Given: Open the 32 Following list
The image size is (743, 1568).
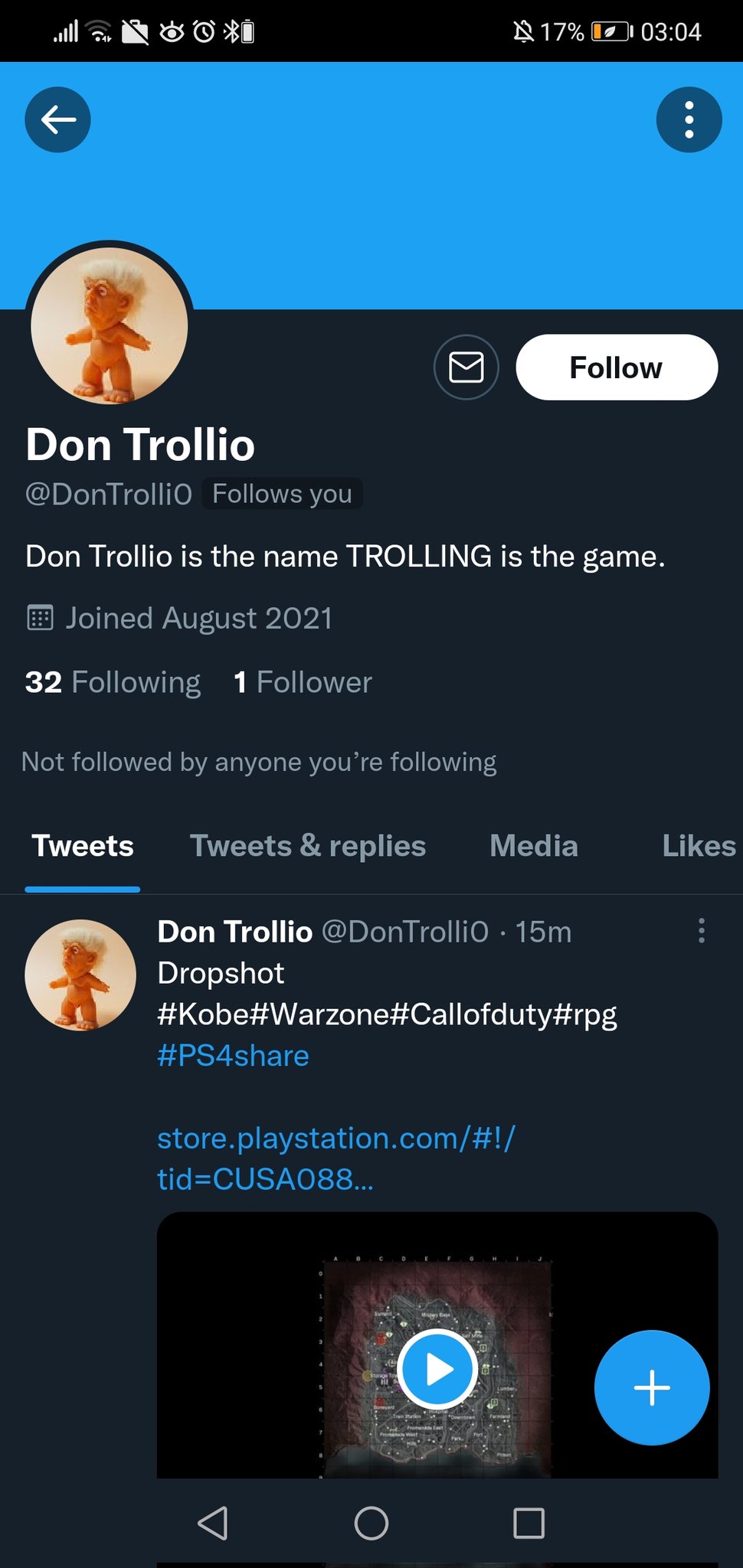Looking at the screenshot, I should coord(113,682).
